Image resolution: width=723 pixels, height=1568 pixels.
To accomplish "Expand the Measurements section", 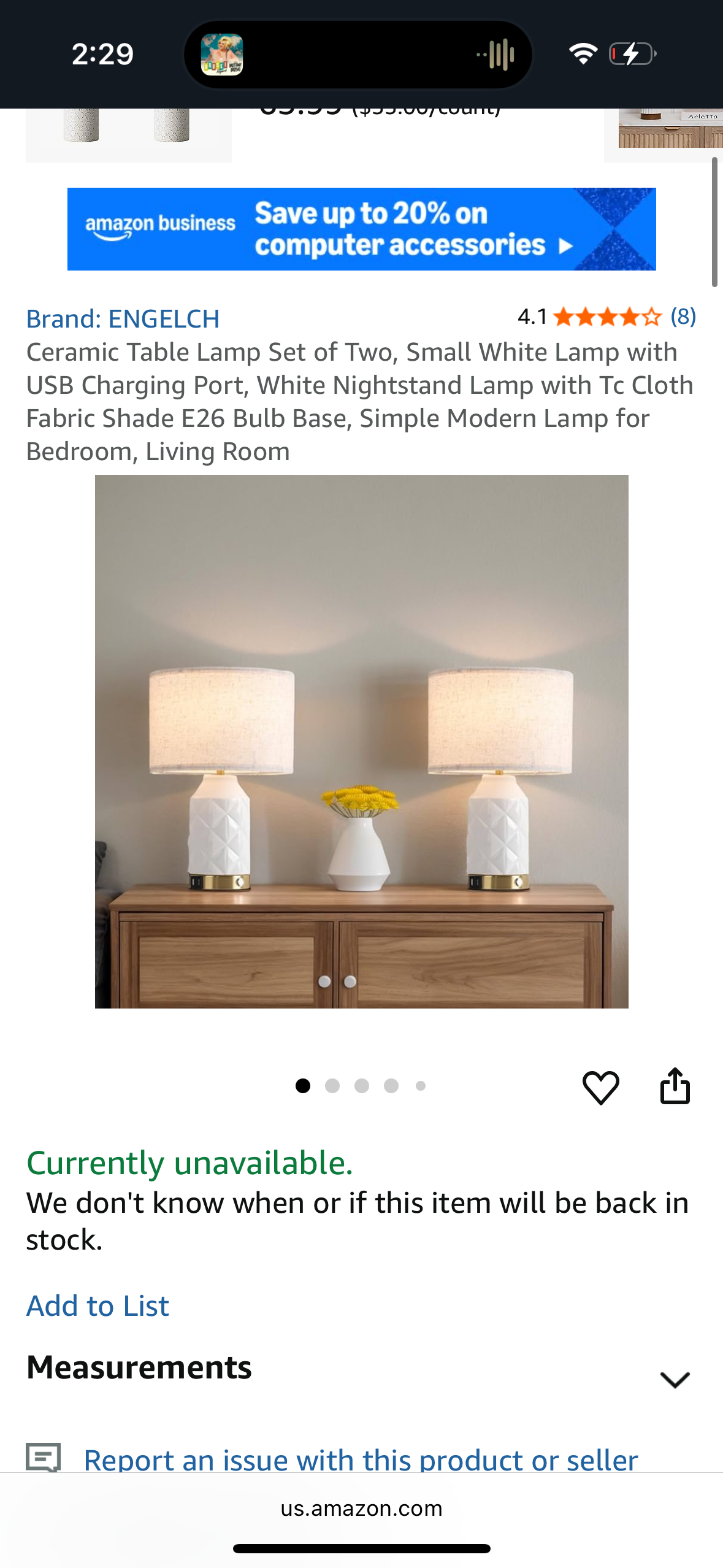I will point(675,1379).
